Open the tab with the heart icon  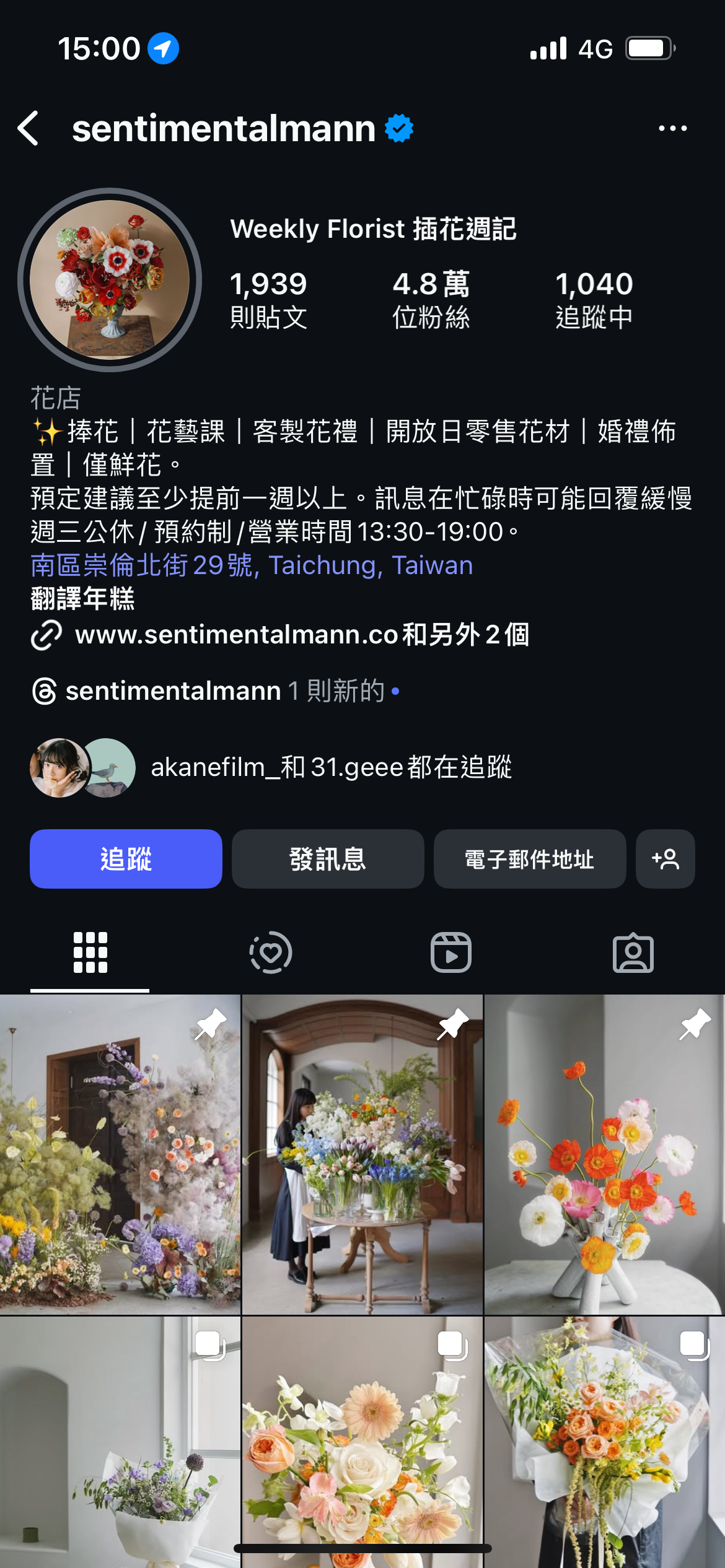(x=270, y=952)
